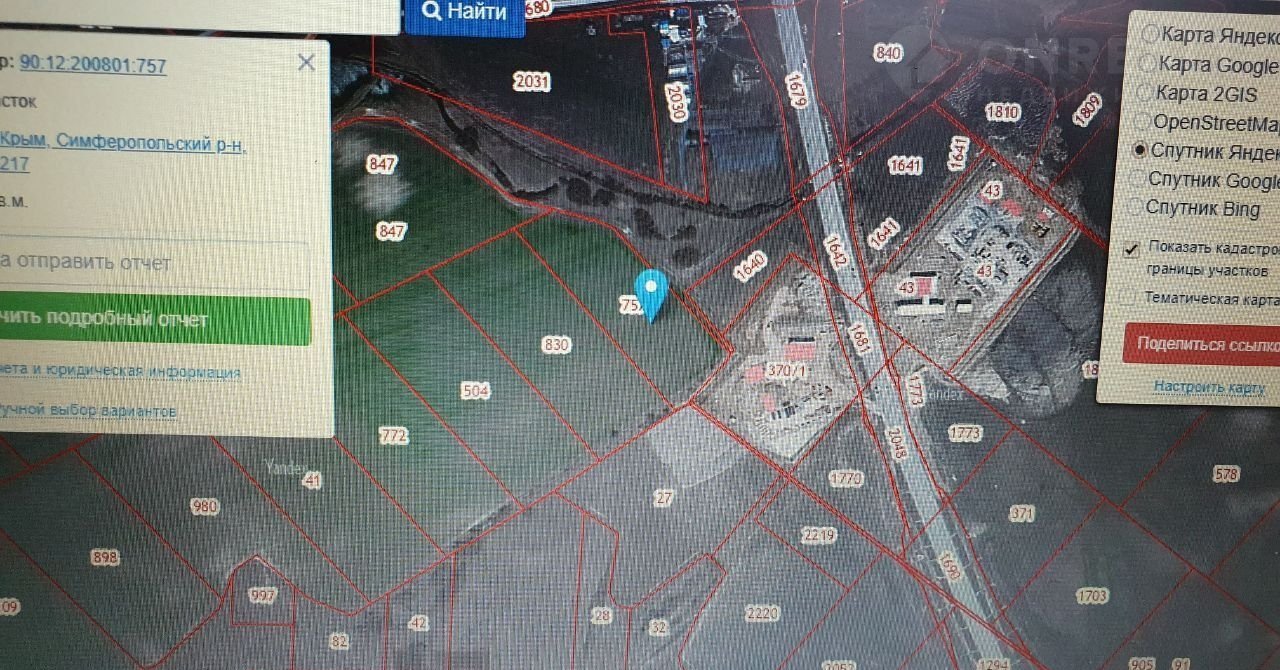This screenshot has height=670, width=1280.
Task: Open the Настроить карту link
Action: (1210, 386)
